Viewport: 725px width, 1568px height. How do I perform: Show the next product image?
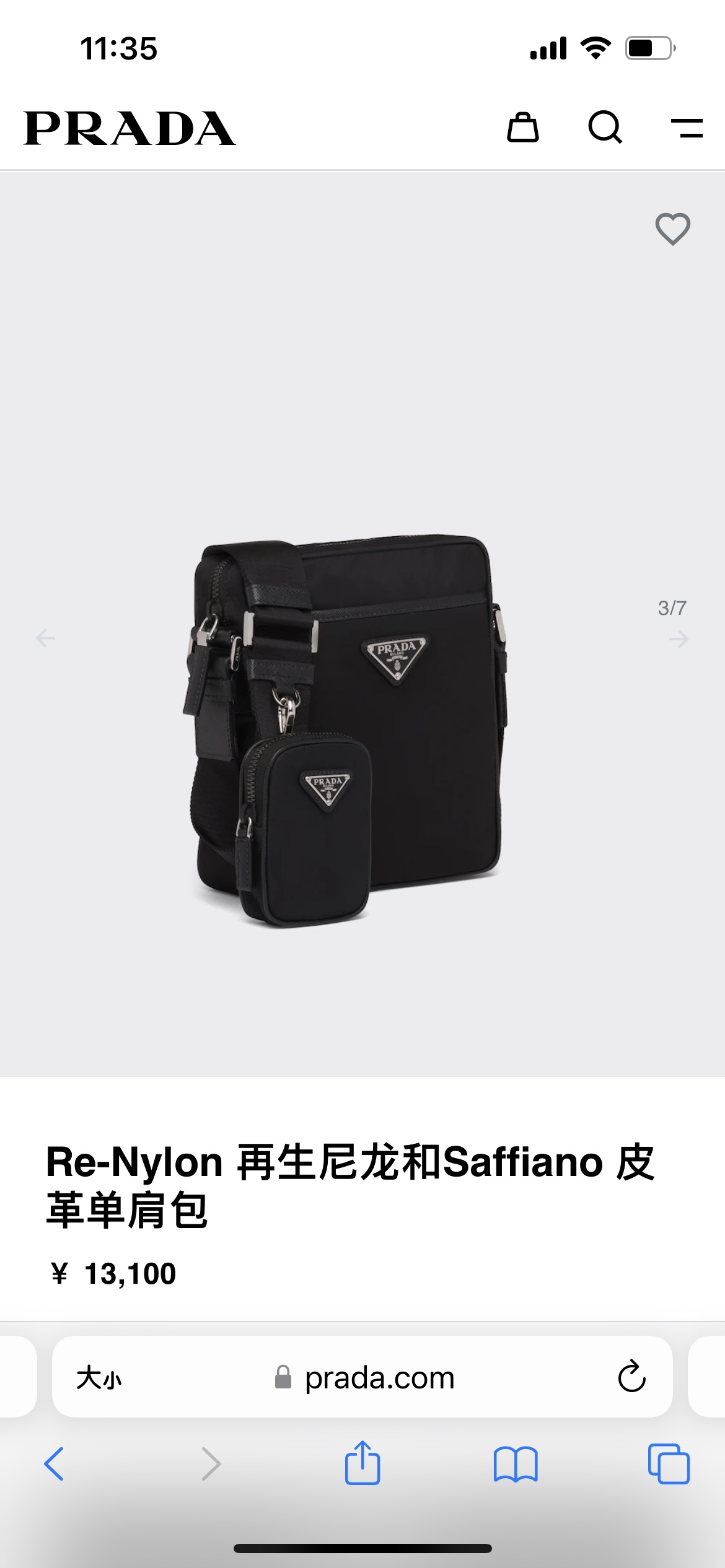(679, 638)
